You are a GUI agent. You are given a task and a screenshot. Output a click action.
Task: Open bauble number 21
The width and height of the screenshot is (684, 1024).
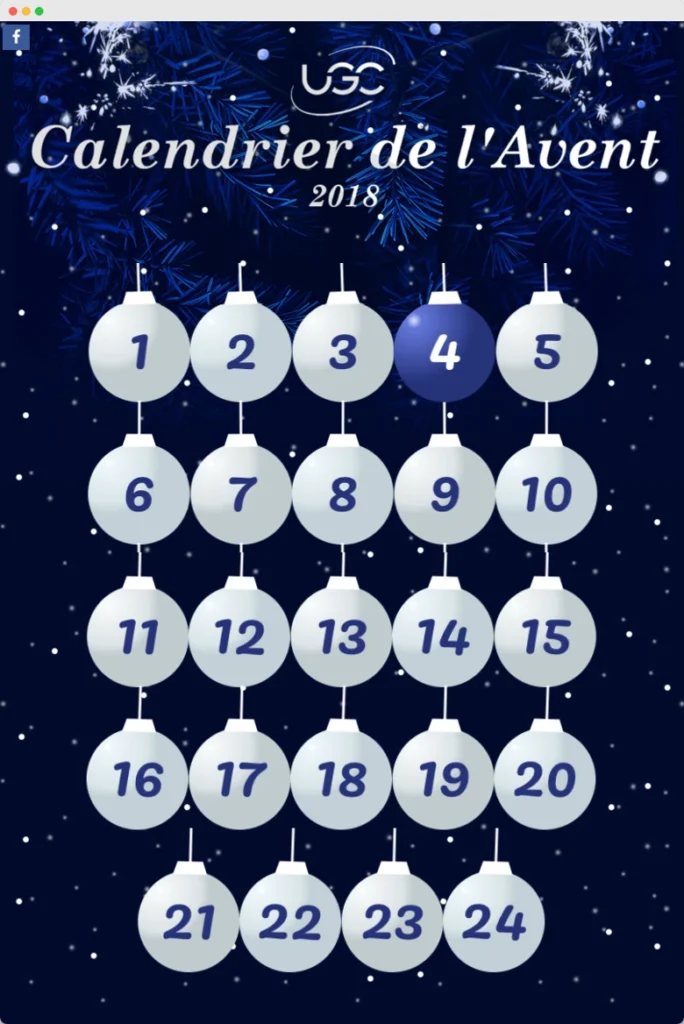189,922
